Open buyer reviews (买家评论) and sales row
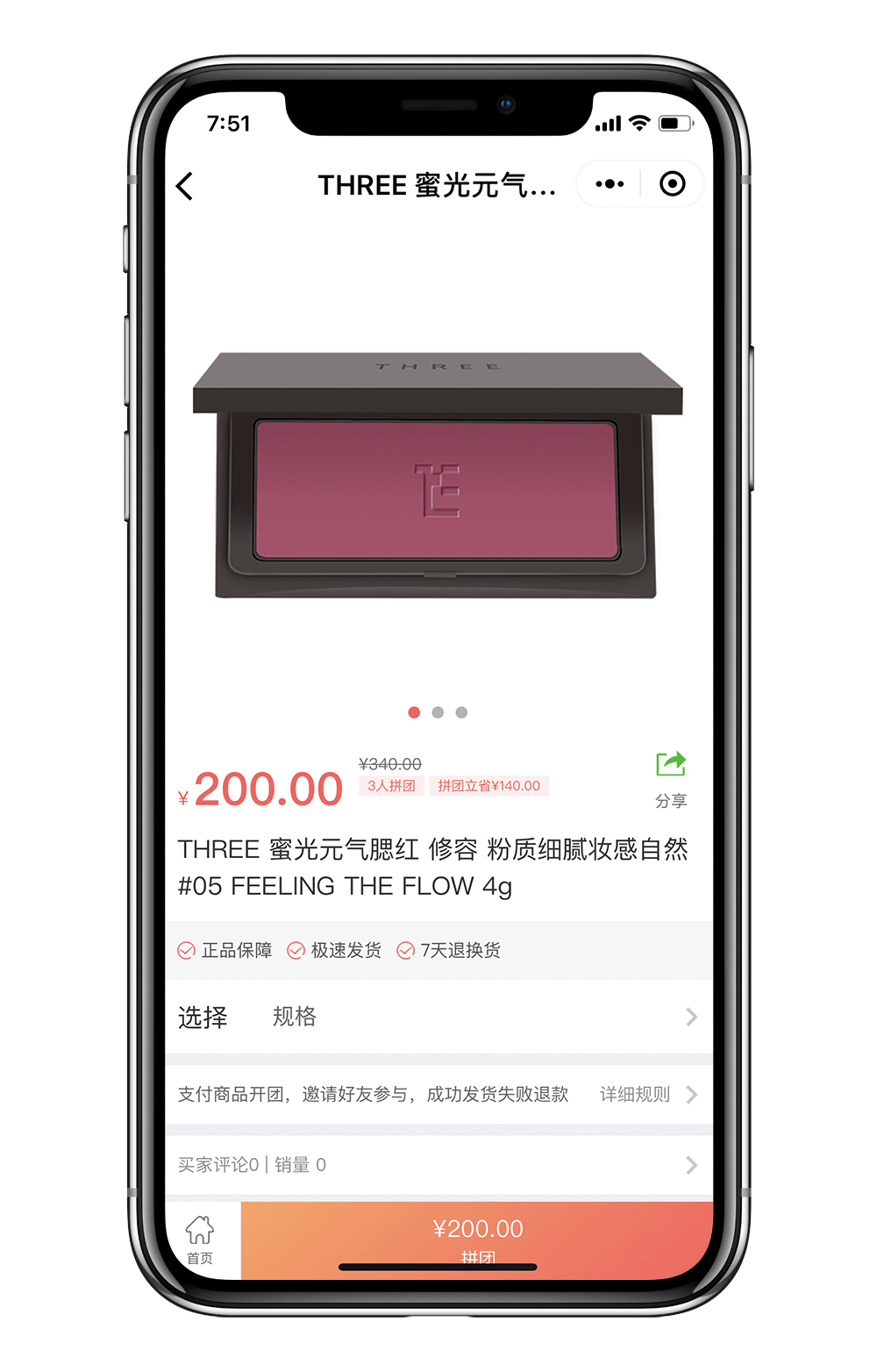The image size is (877, 1372). point(438,1165)
